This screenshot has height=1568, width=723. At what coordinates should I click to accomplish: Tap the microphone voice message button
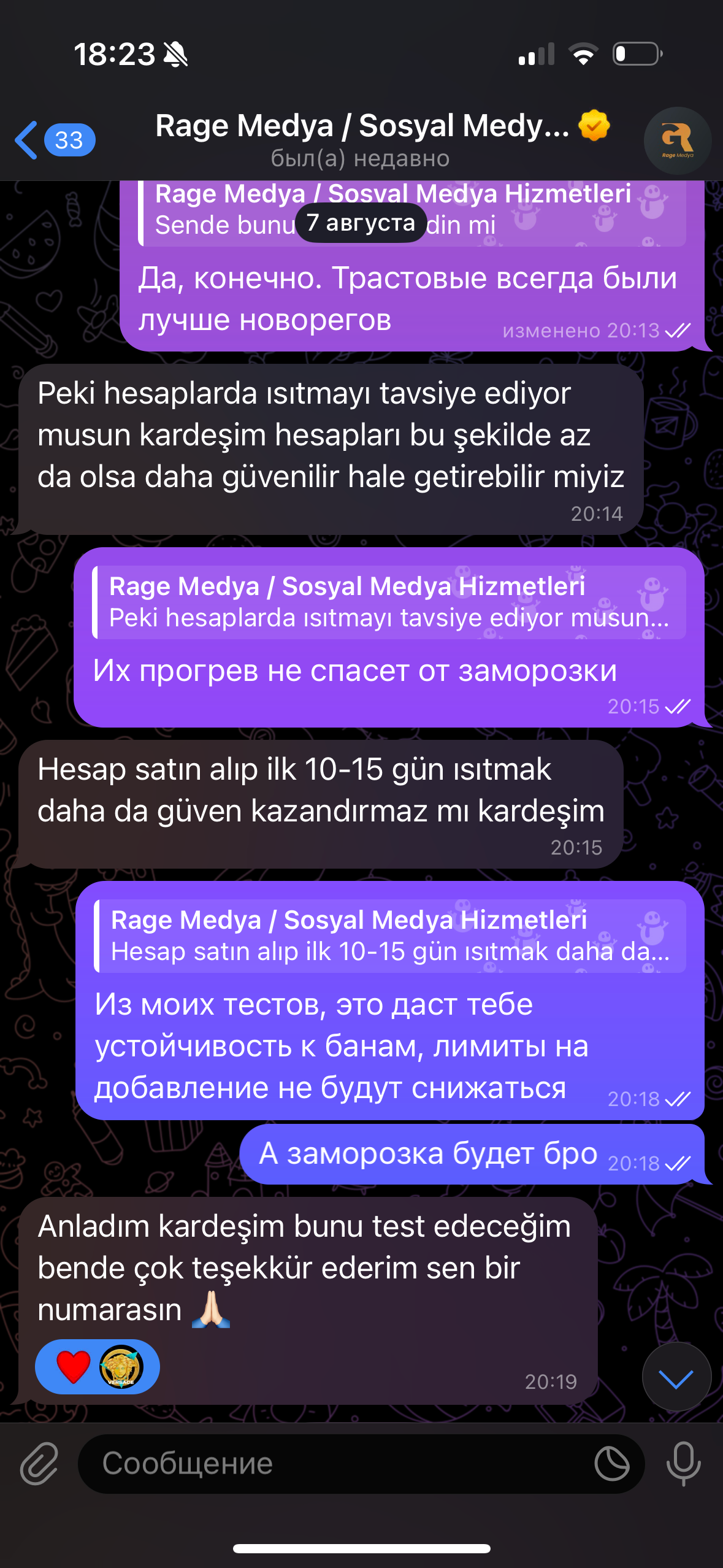[683, 1463]
